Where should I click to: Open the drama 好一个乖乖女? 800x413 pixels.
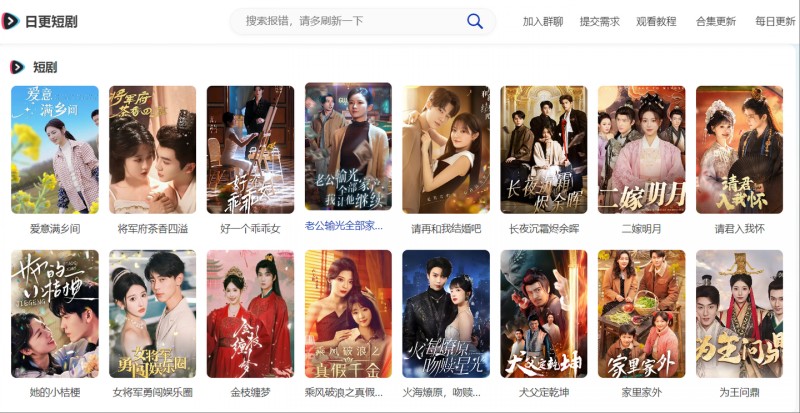[250, 150]
